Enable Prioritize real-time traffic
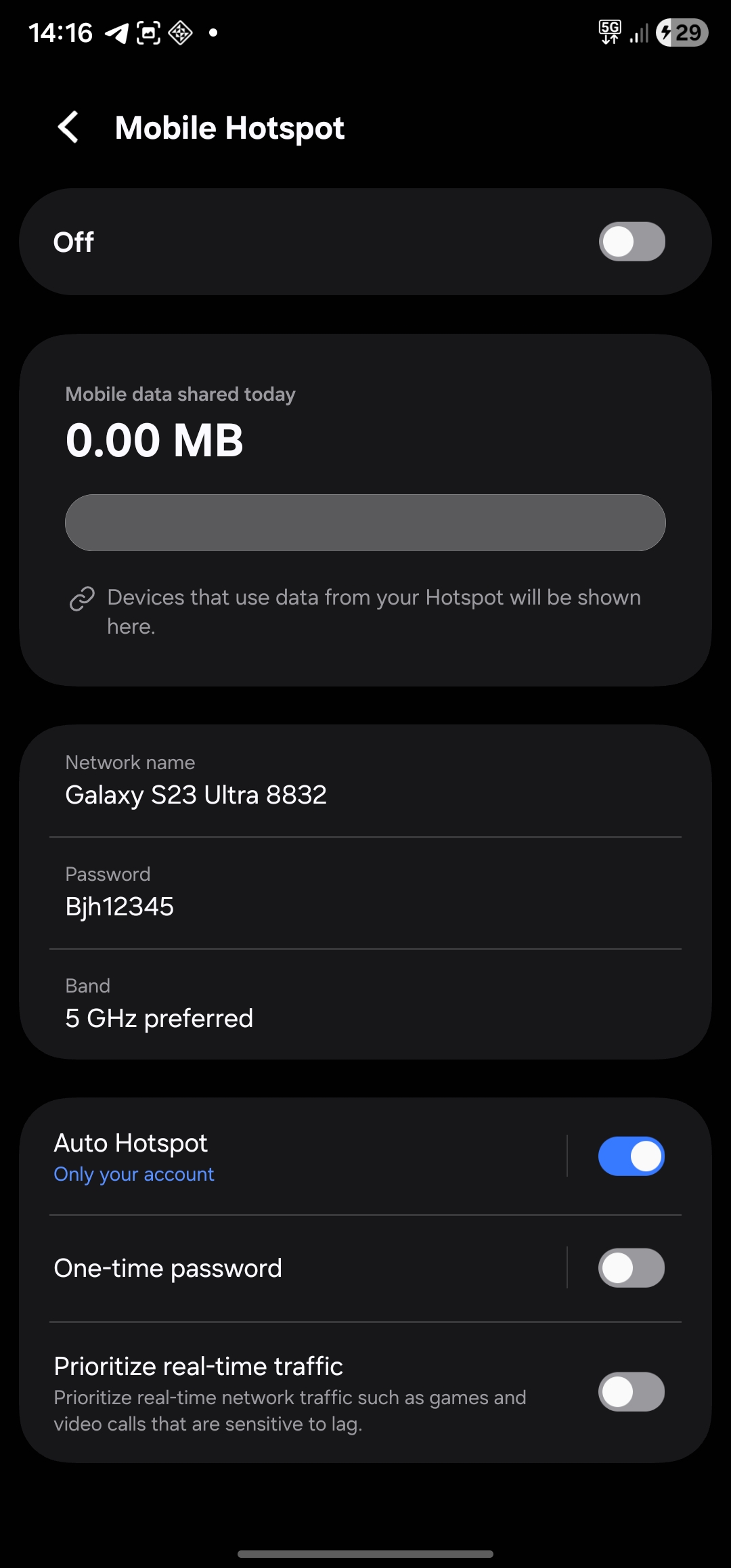Screen dimensions: 731x1568 pyautogui.click(x=632, y=1392)
